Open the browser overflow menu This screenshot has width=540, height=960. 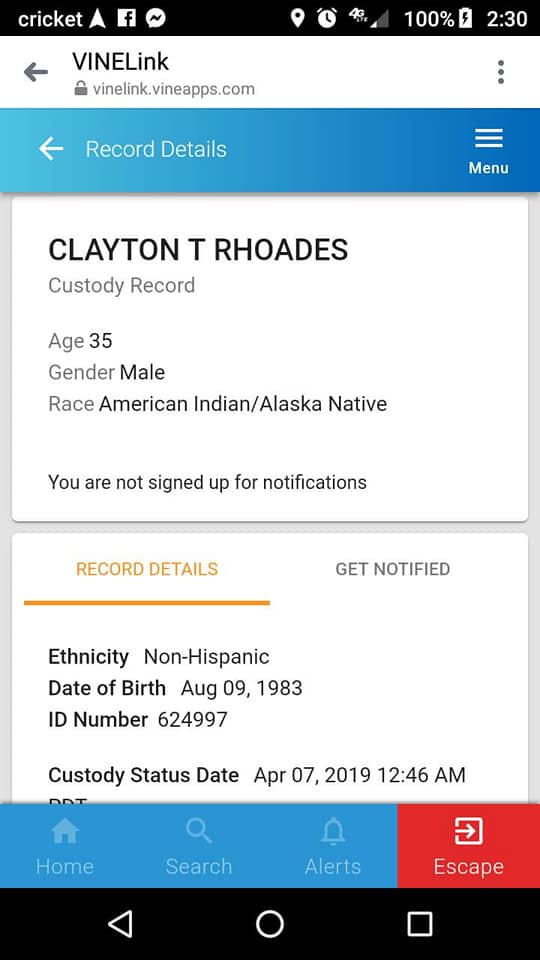coord(501,72)
